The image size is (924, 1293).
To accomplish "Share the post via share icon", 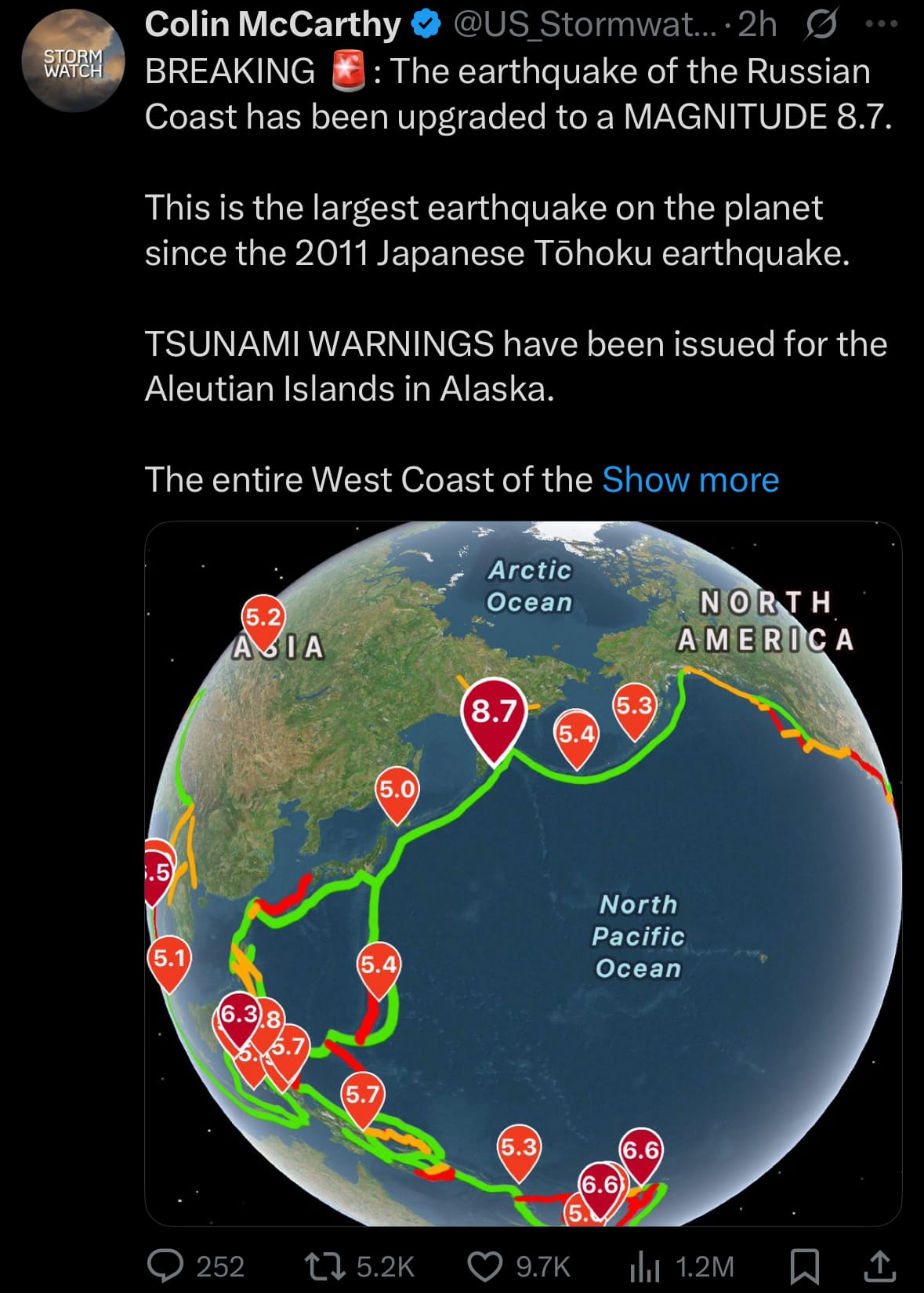I will point(879,1266).
